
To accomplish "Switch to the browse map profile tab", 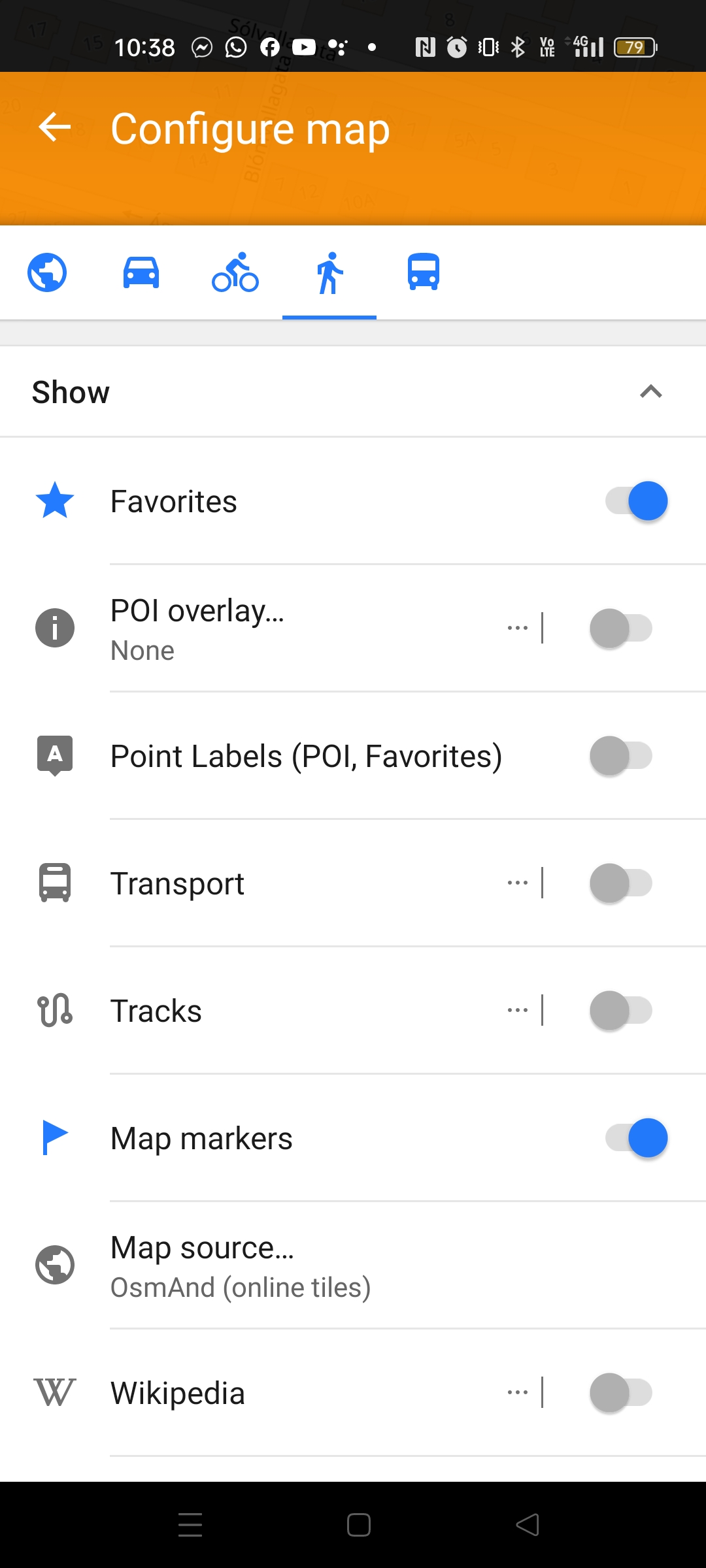I will pos(47,272).
